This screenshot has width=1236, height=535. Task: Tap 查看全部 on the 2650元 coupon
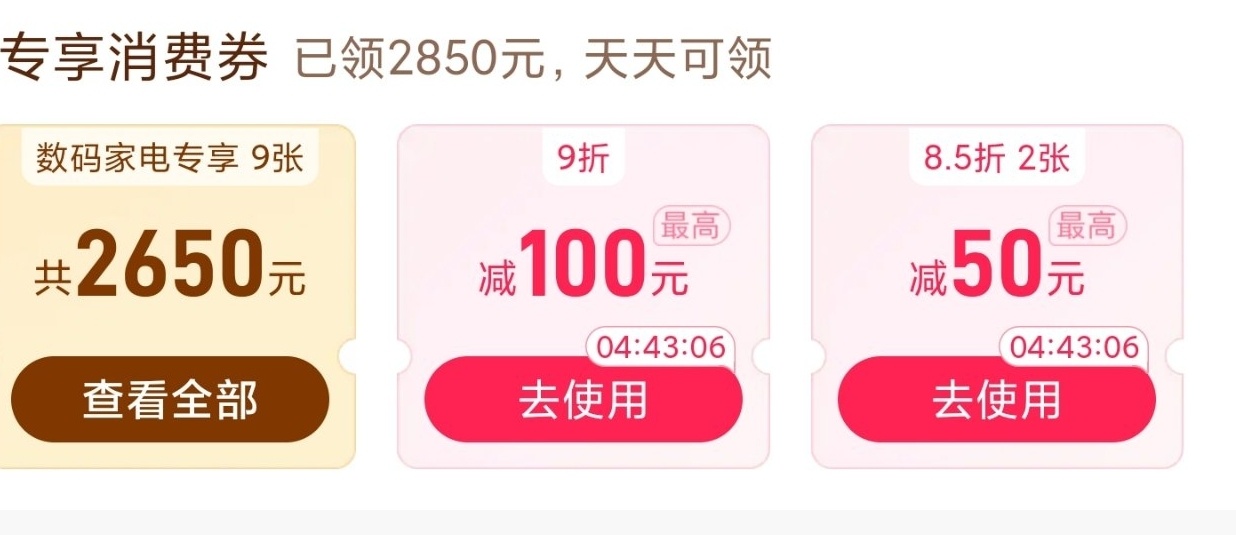pyautogui.click(x=170, y=400)
